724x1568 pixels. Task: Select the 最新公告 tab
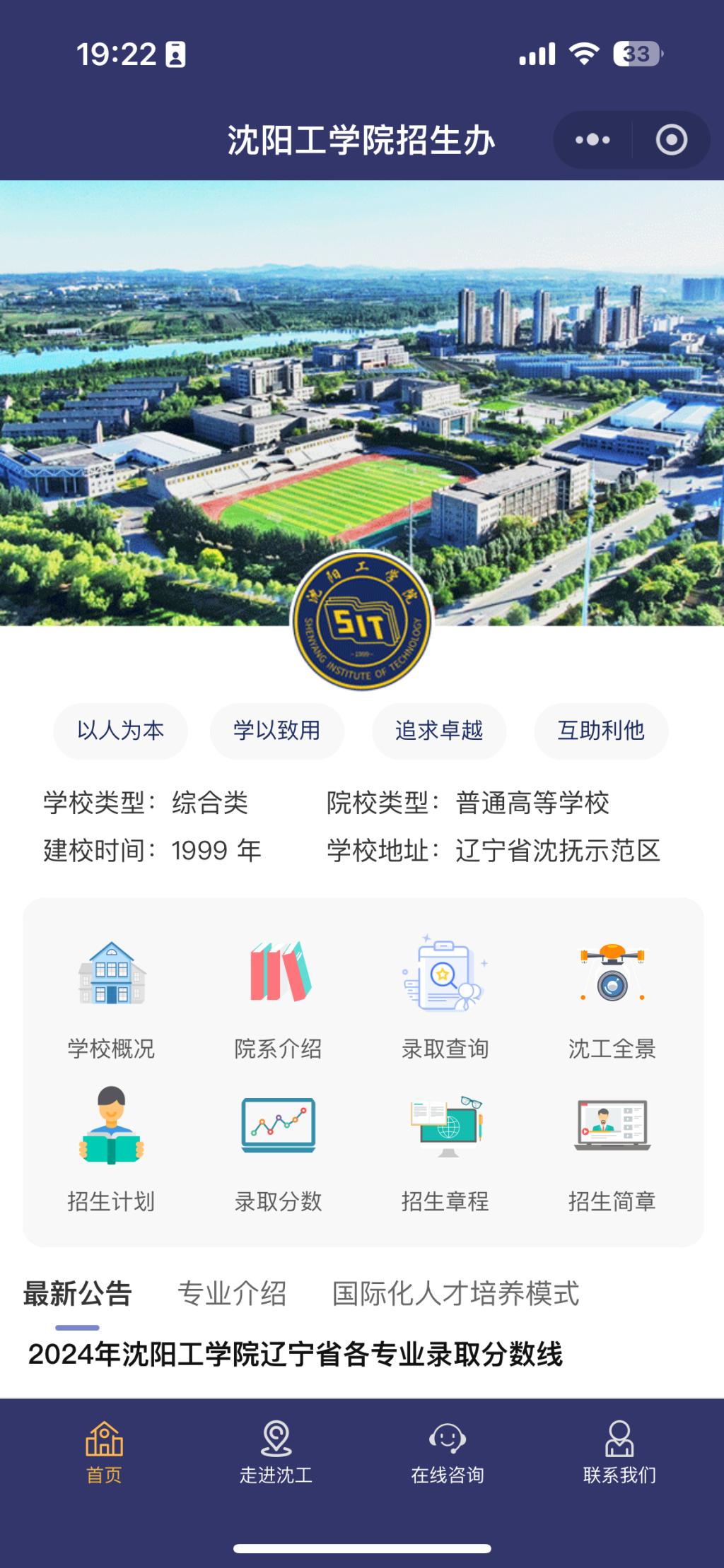(78, 1294)
